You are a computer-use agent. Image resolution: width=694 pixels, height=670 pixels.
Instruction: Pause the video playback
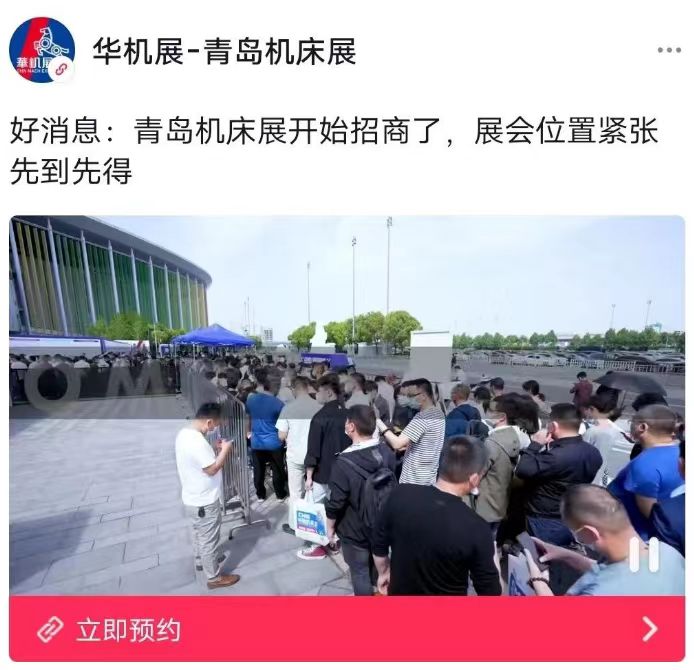[644, 554]
